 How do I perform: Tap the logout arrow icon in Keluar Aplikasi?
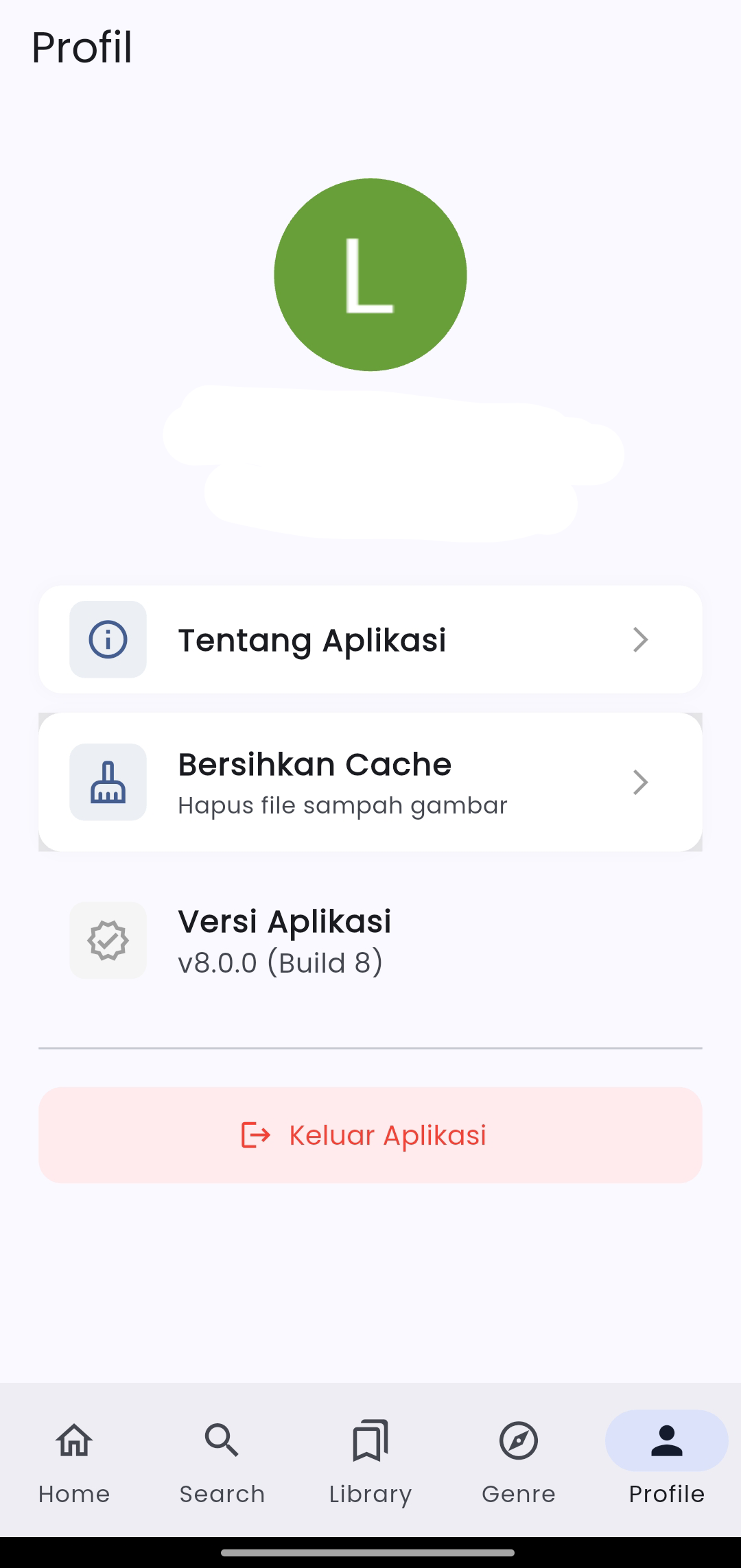tap(253, 1135)
